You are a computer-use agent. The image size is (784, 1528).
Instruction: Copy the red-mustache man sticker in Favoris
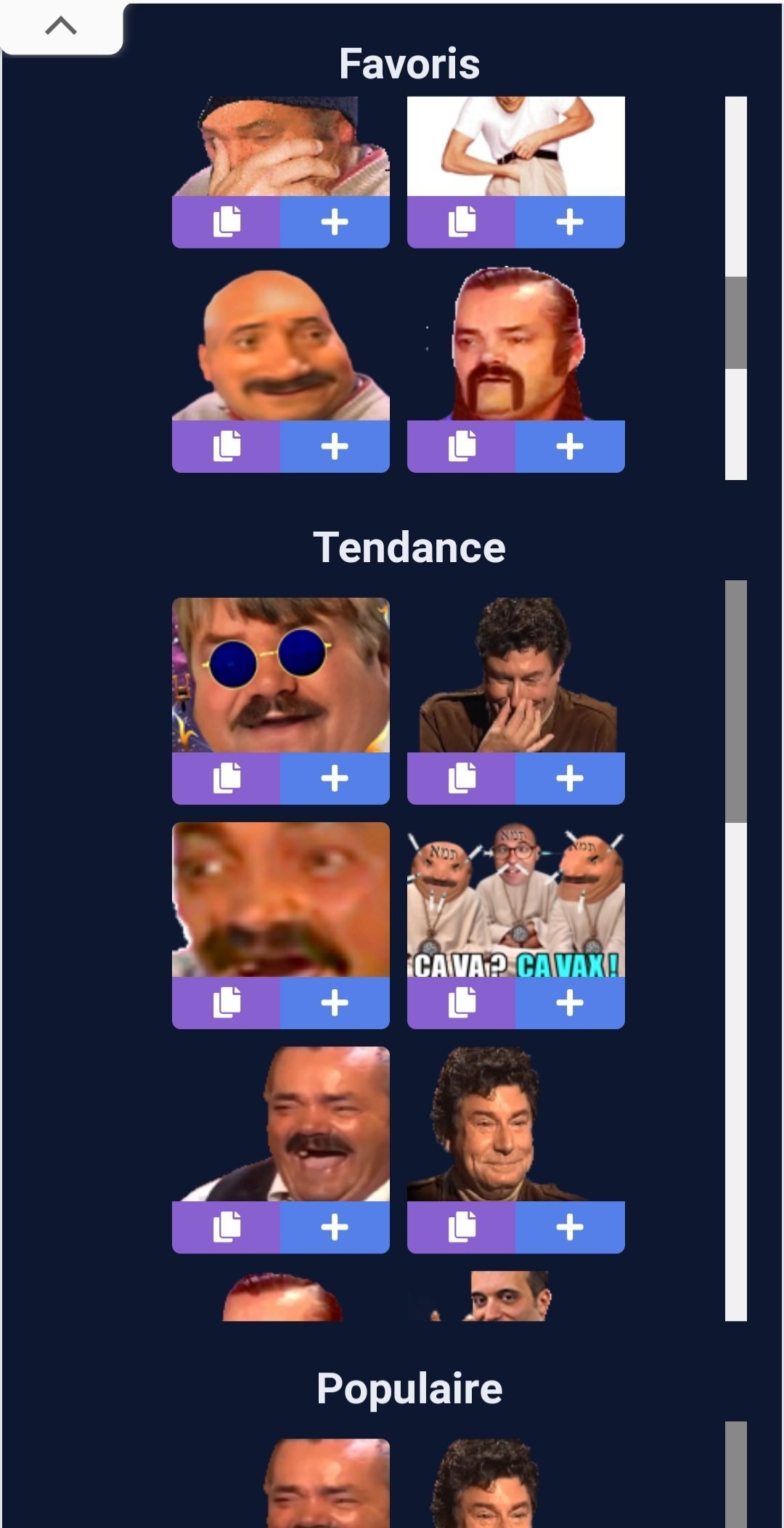(461, 446)
